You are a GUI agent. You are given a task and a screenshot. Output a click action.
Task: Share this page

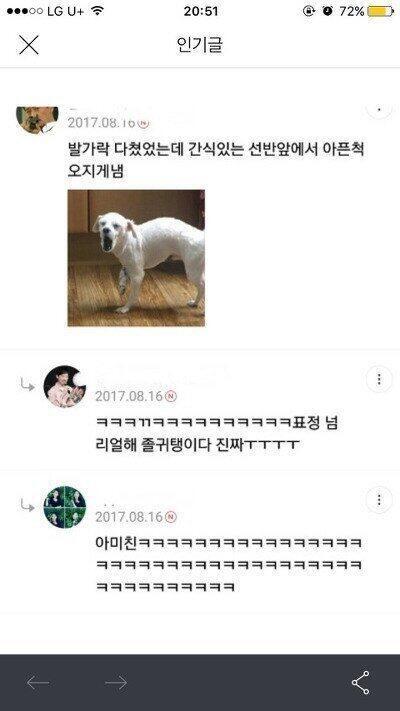click(361, 682)
